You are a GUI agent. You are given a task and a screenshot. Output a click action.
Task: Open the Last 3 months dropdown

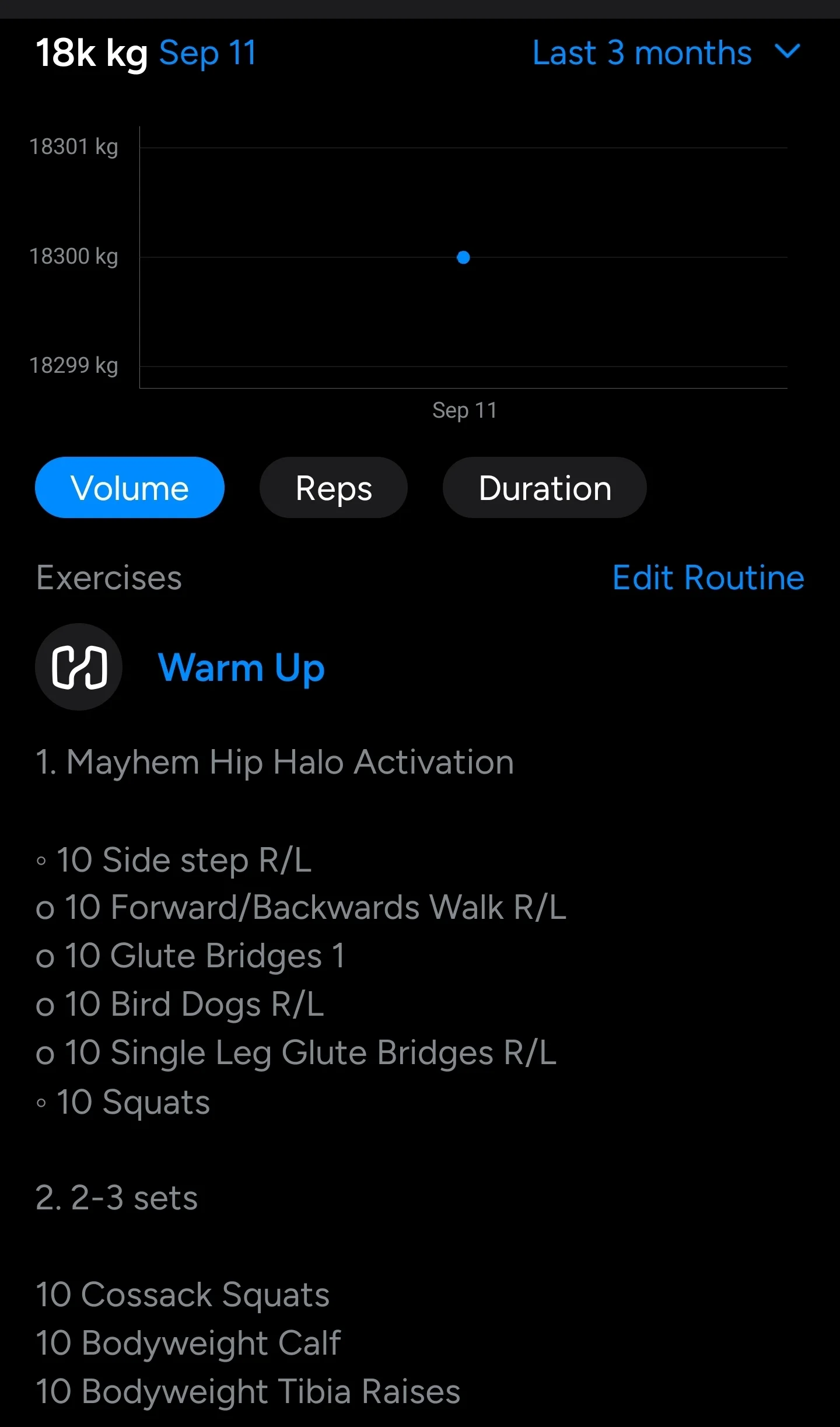(x=667, y=53)
